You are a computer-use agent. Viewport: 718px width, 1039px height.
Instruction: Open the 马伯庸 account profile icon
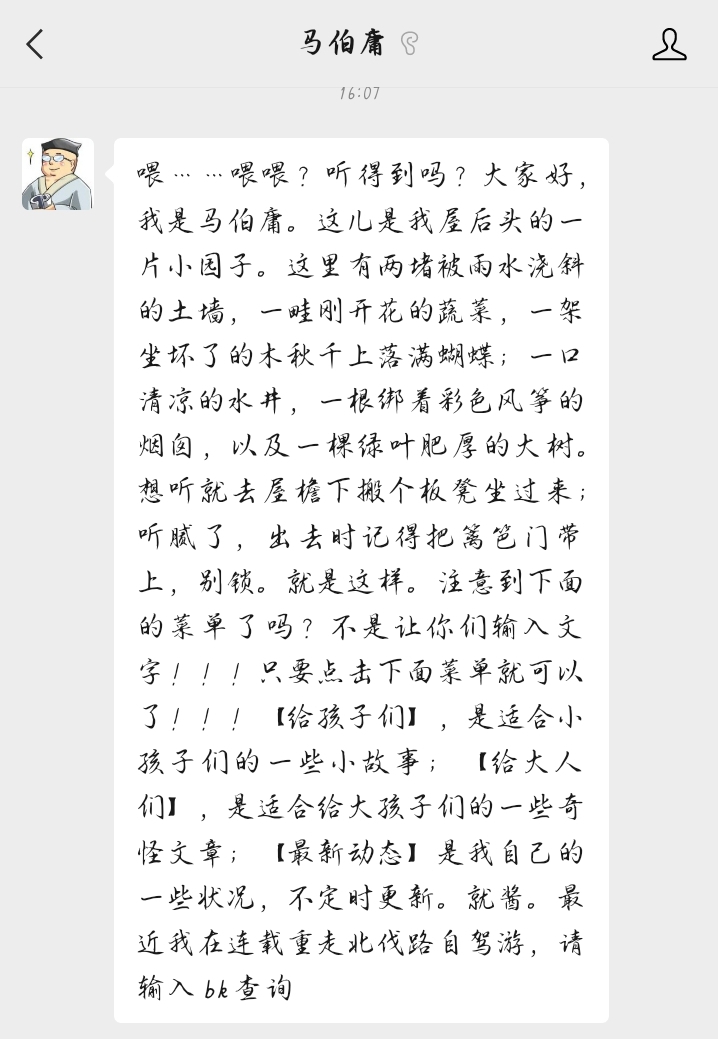pos(668,44)
